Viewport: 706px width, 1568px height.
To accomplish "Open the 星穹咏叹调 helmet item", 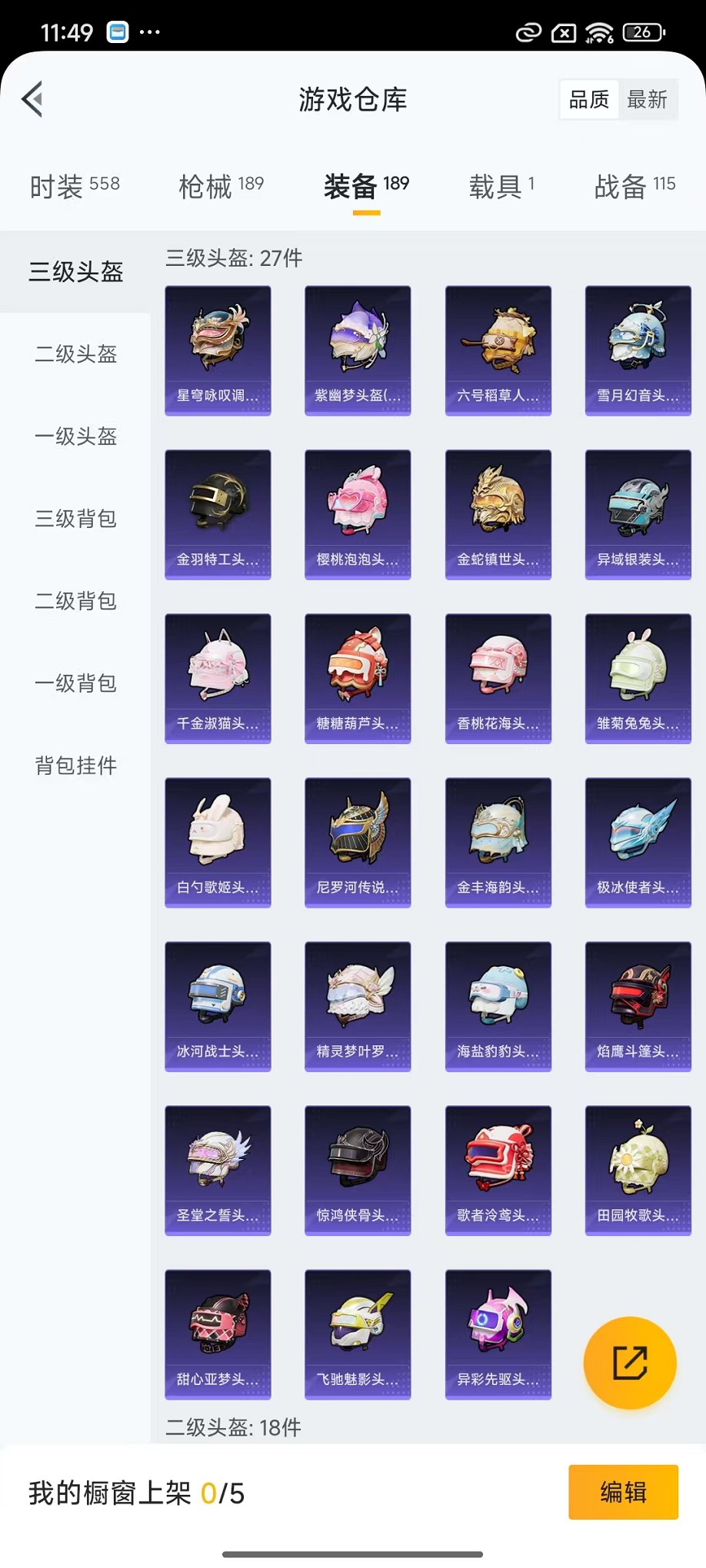I will 218,350.
